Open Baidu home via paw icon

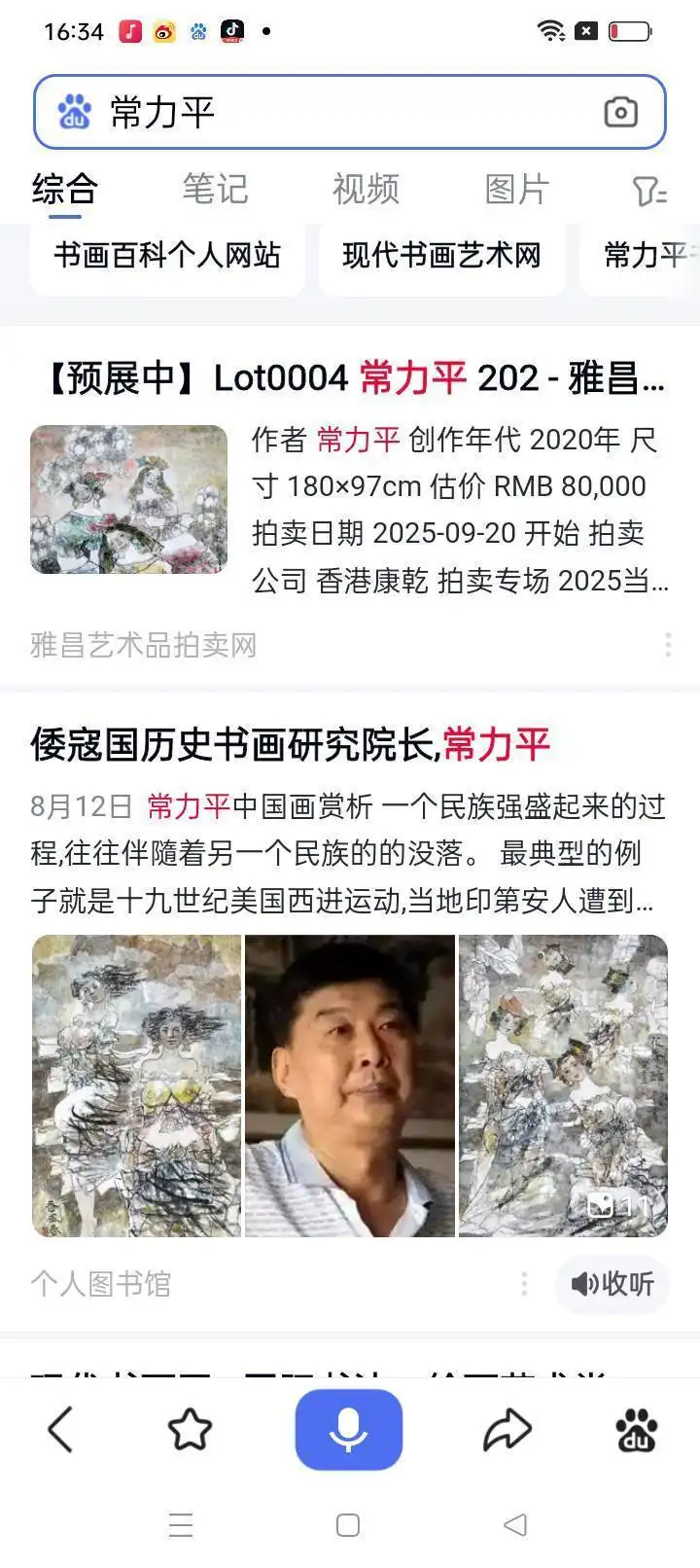(x=636, y=1430)
